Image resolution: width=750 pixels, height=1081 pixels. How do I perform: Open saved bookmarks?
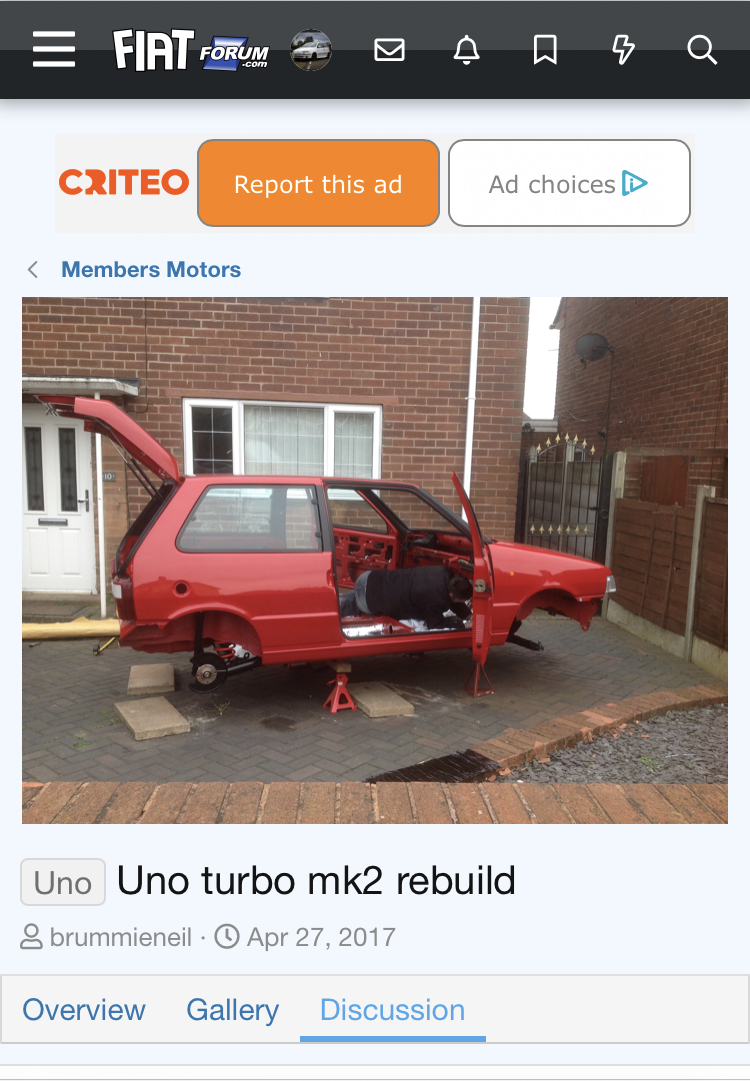545,50
